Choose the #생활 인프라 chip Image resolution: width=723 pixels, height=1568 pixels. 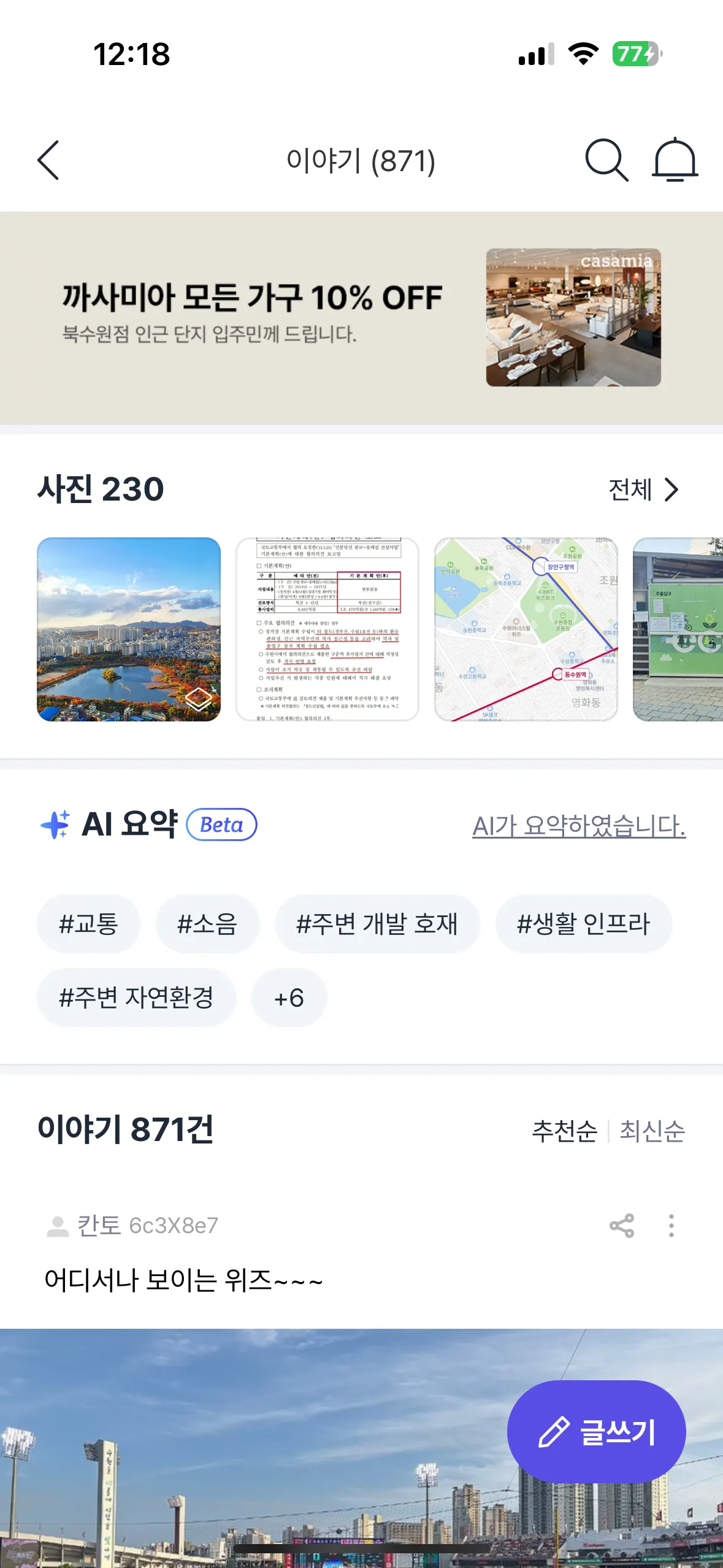click(x=583, y=924)
